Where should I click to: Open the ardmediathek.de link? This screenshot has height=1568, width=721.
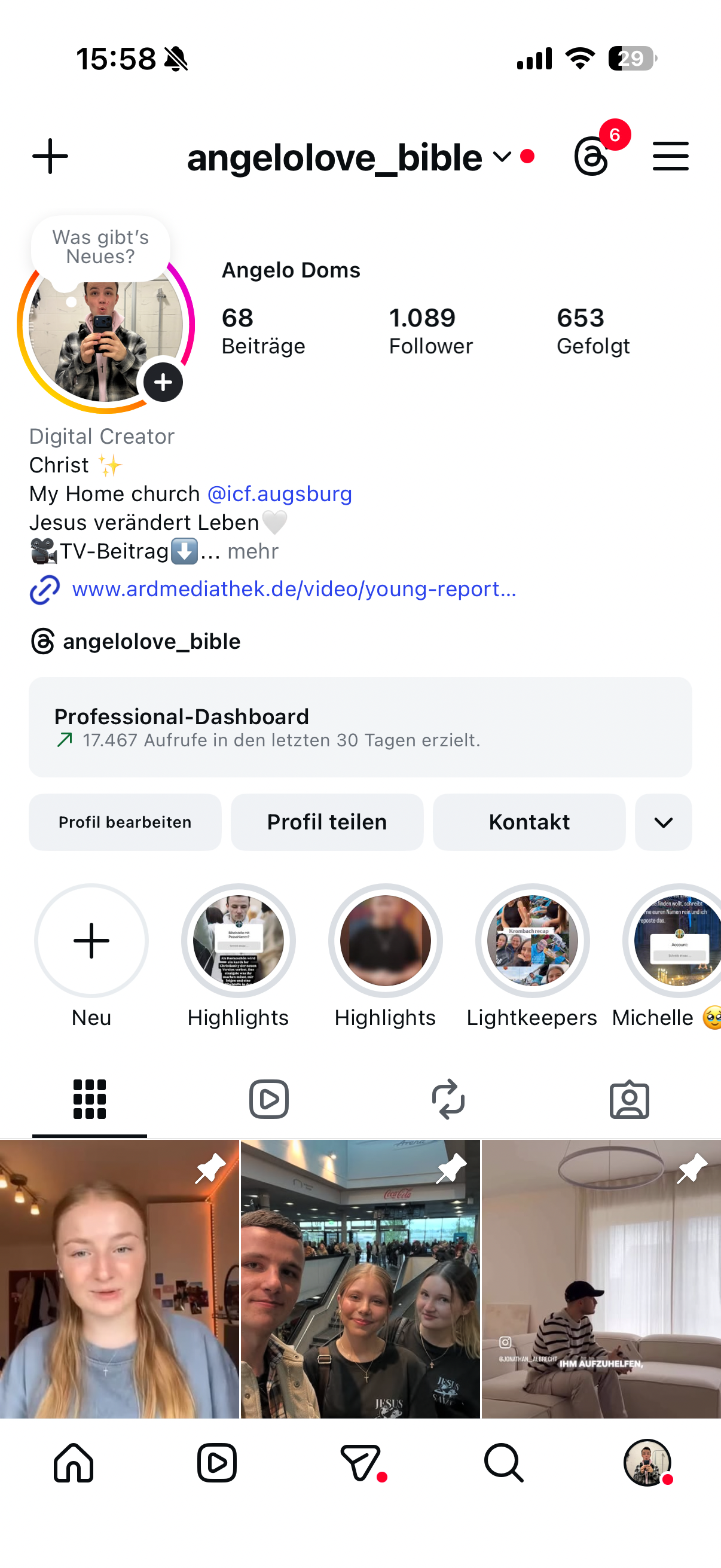click(x=294, y=589)
